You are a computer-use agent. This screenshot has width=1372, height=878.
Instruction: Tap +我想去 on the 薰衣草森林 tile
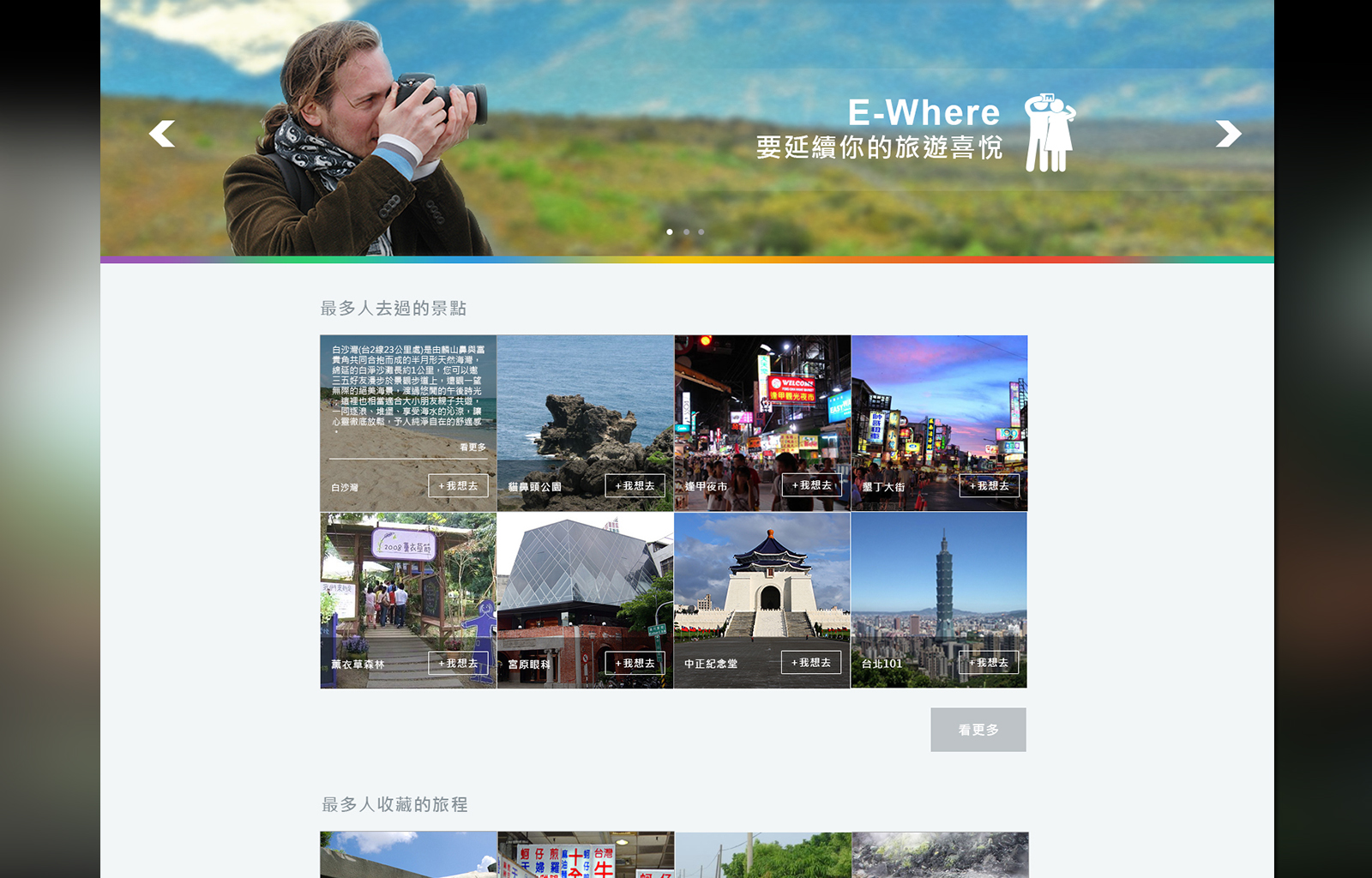point(458,663)
